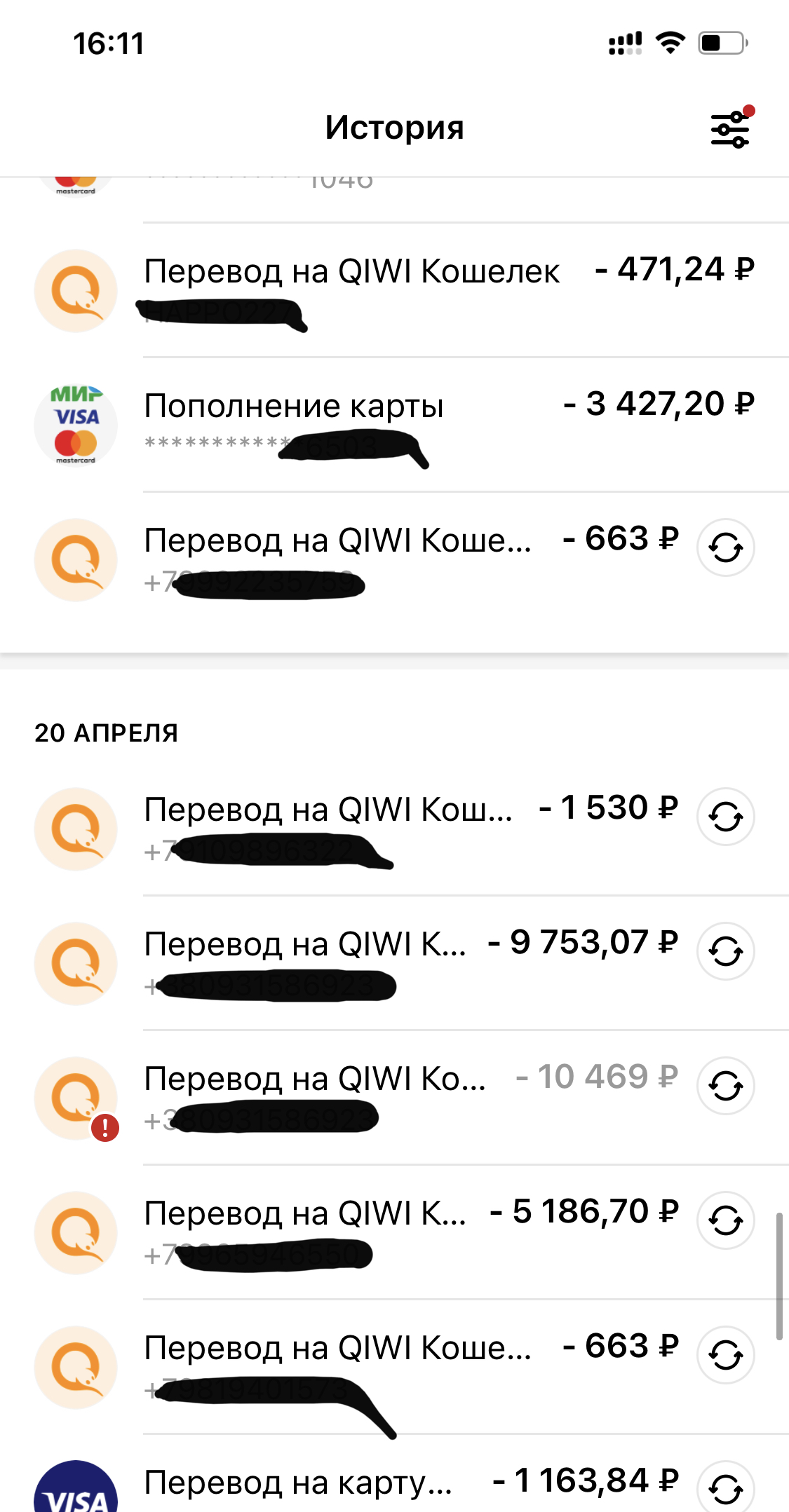Open the history filter settings
Image resolution: width=789 pixels, height=1512 pixels.
(x=730, y=129)
